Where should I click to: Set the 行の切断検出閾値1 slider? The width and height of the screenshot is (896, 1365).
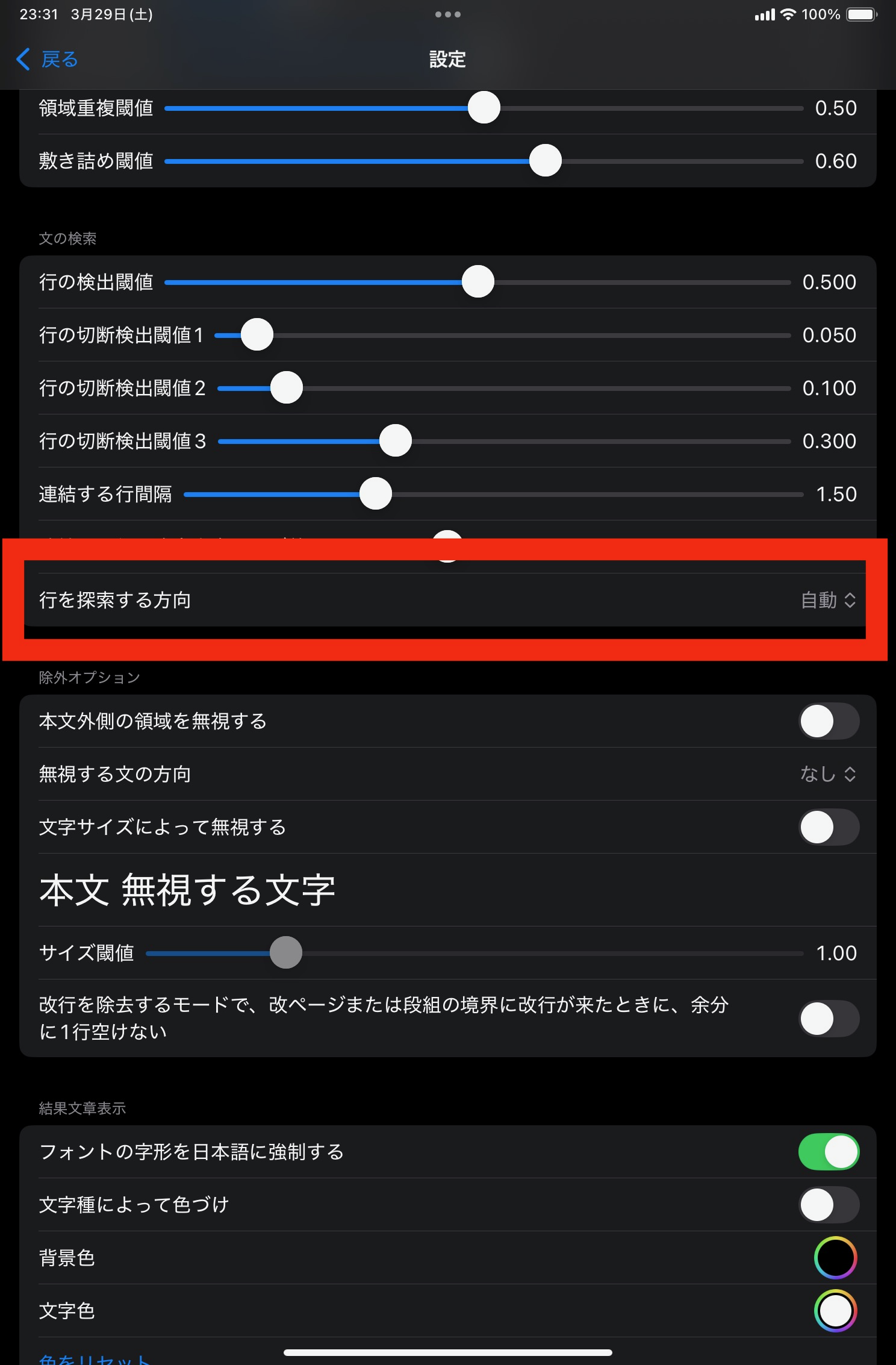257,335
